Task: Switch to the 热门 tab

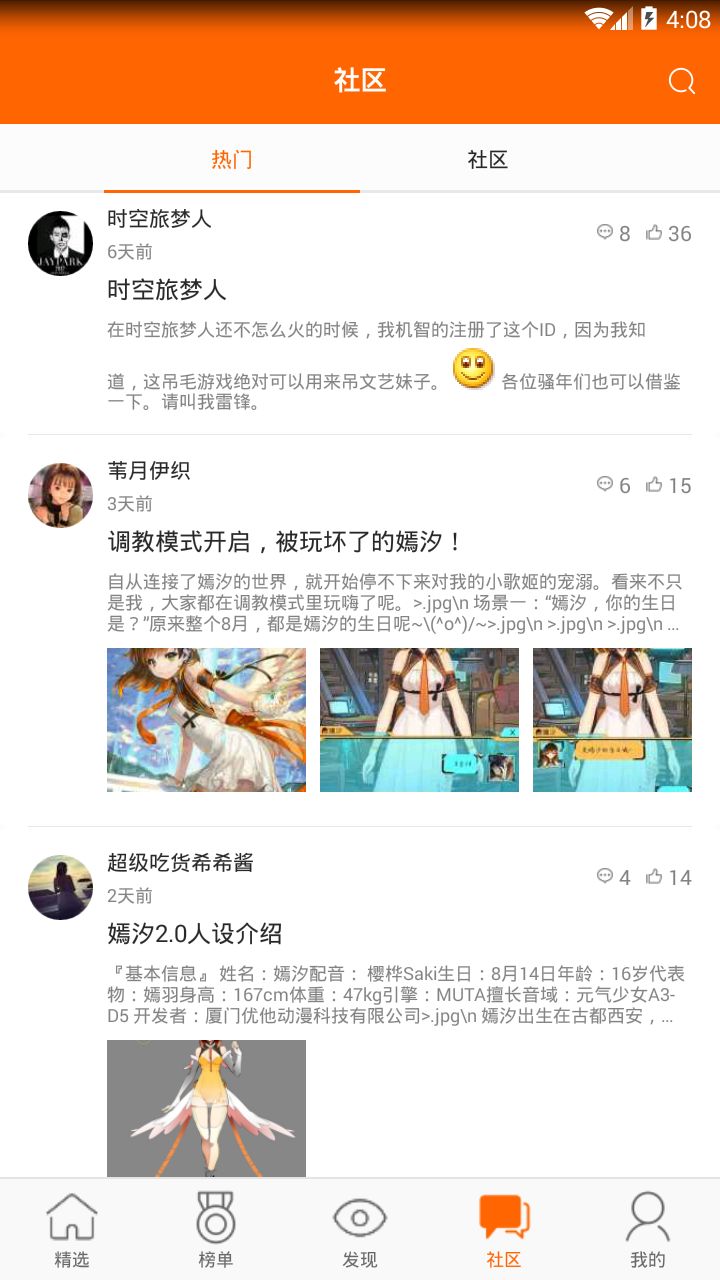Action: click(231, 159)
